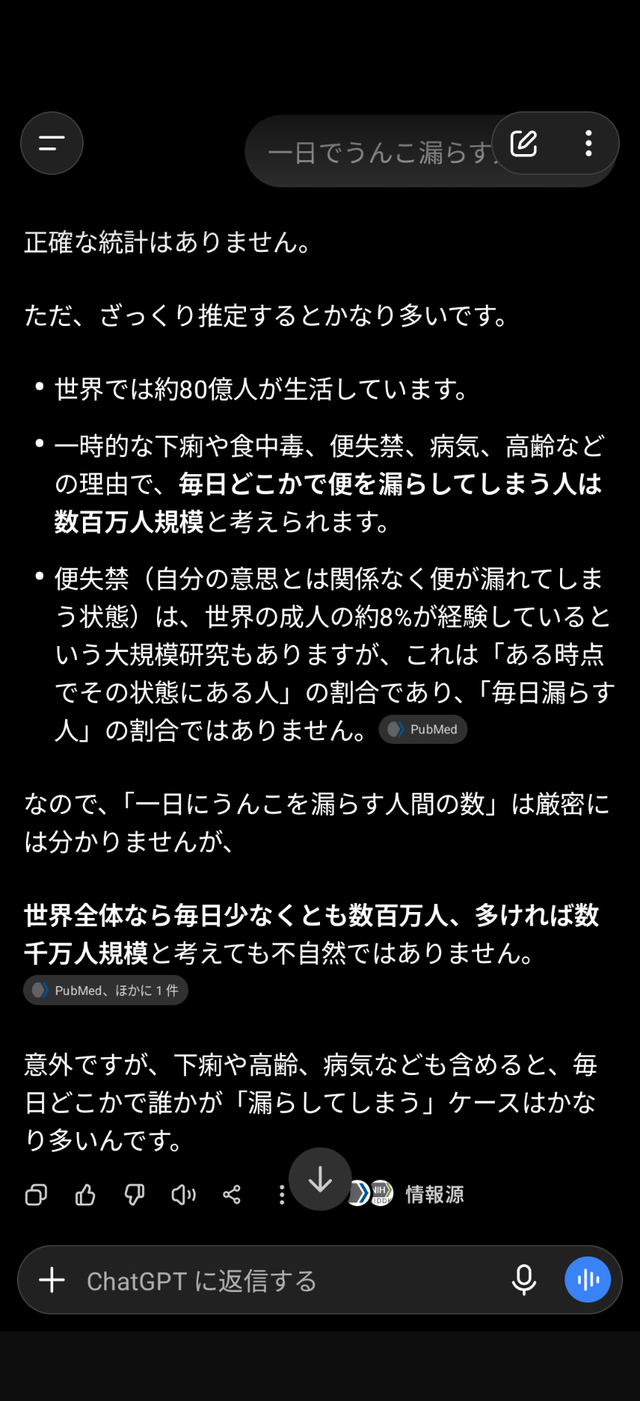Give the response a thumbs down
640x1401 pixels.
[x=134, y=1194]
